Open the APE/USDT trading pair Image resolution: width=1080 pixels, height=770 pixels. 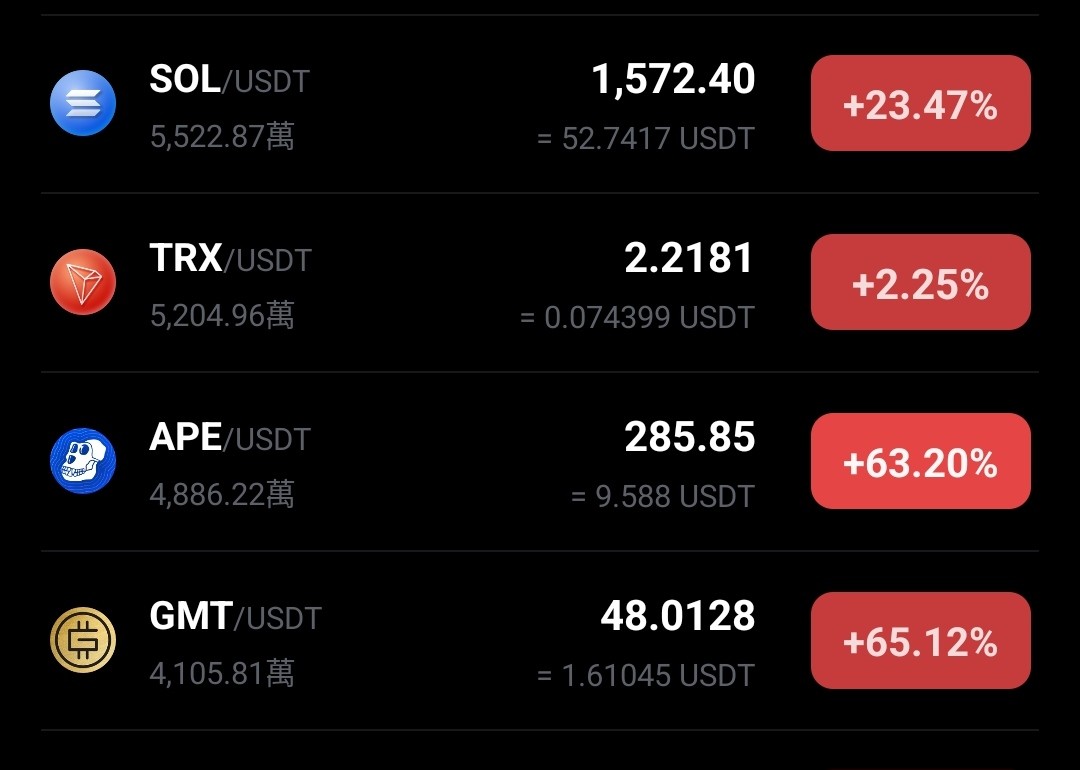click(x=539, y=461)
